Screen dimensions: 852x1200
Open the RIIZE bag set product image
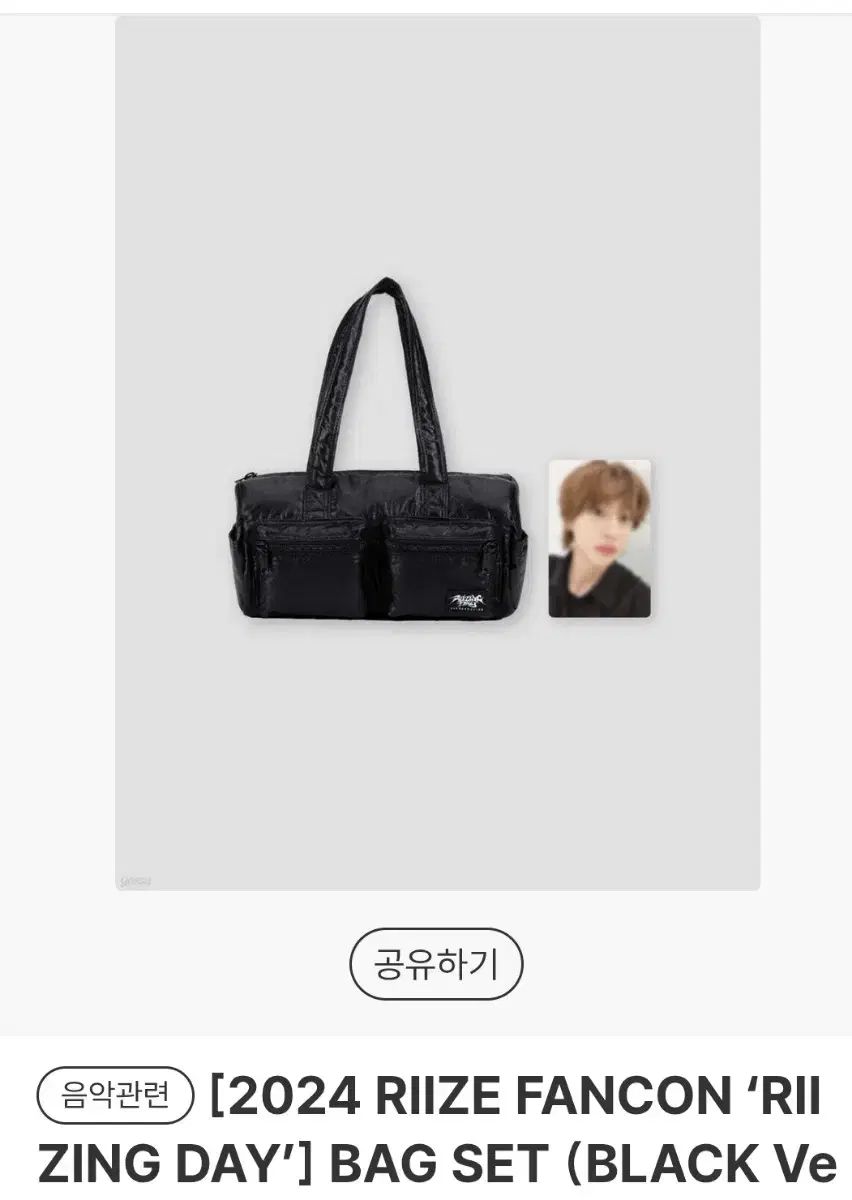click(437, 452)
